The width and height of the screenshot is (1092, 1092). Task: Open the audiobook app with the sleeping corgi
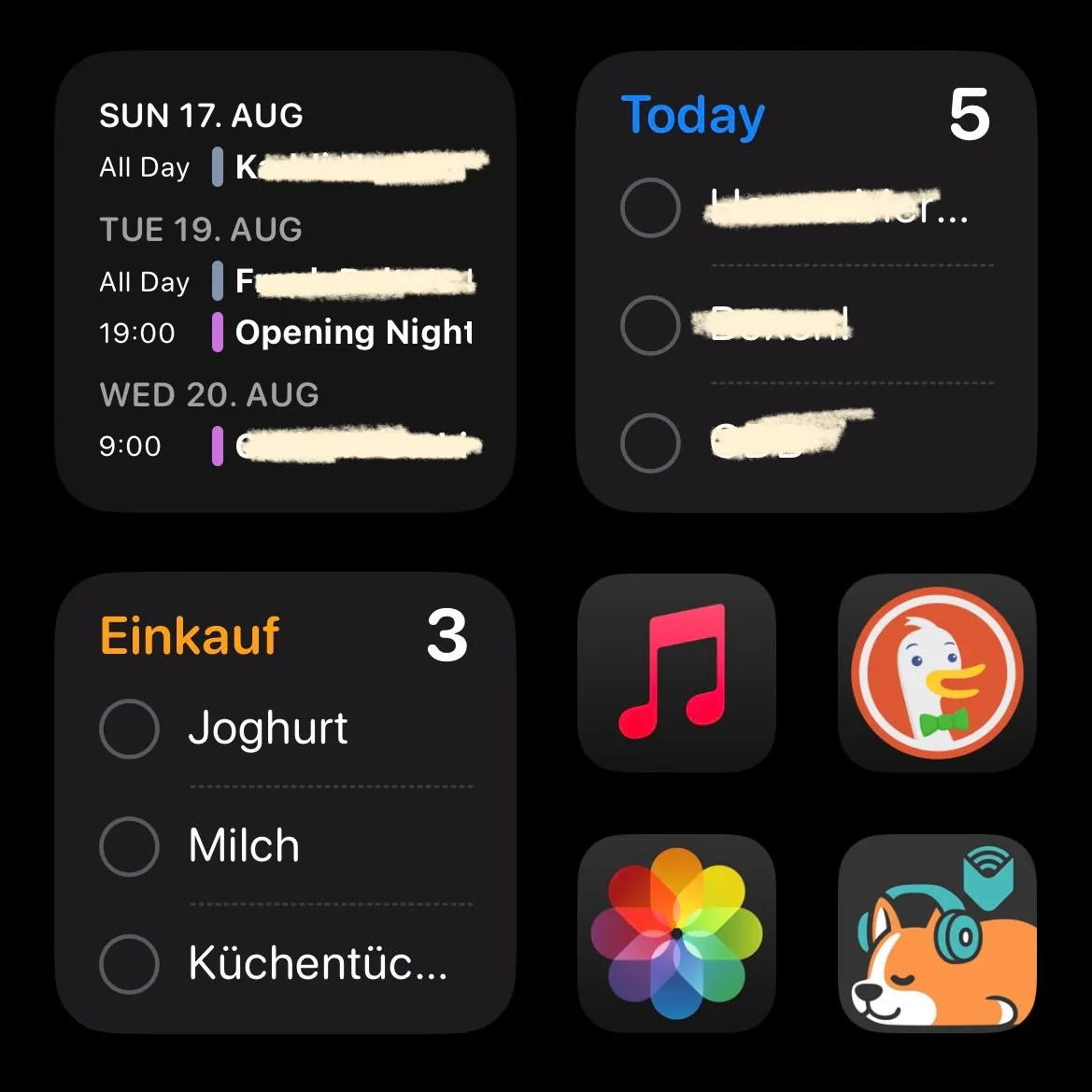click(937, 933)
